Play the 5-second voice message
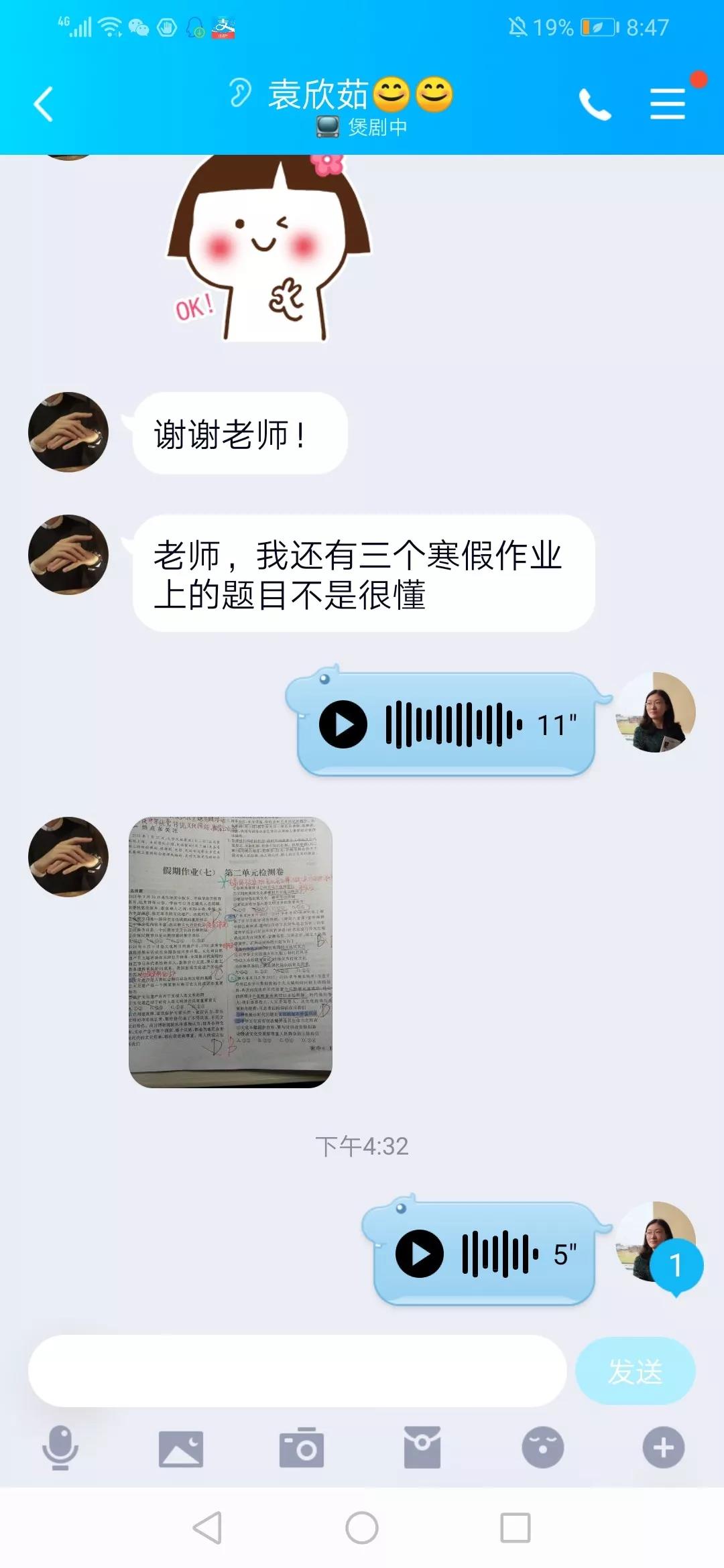Screen dimensions: 724x1568 click(x=420, y=1254)
